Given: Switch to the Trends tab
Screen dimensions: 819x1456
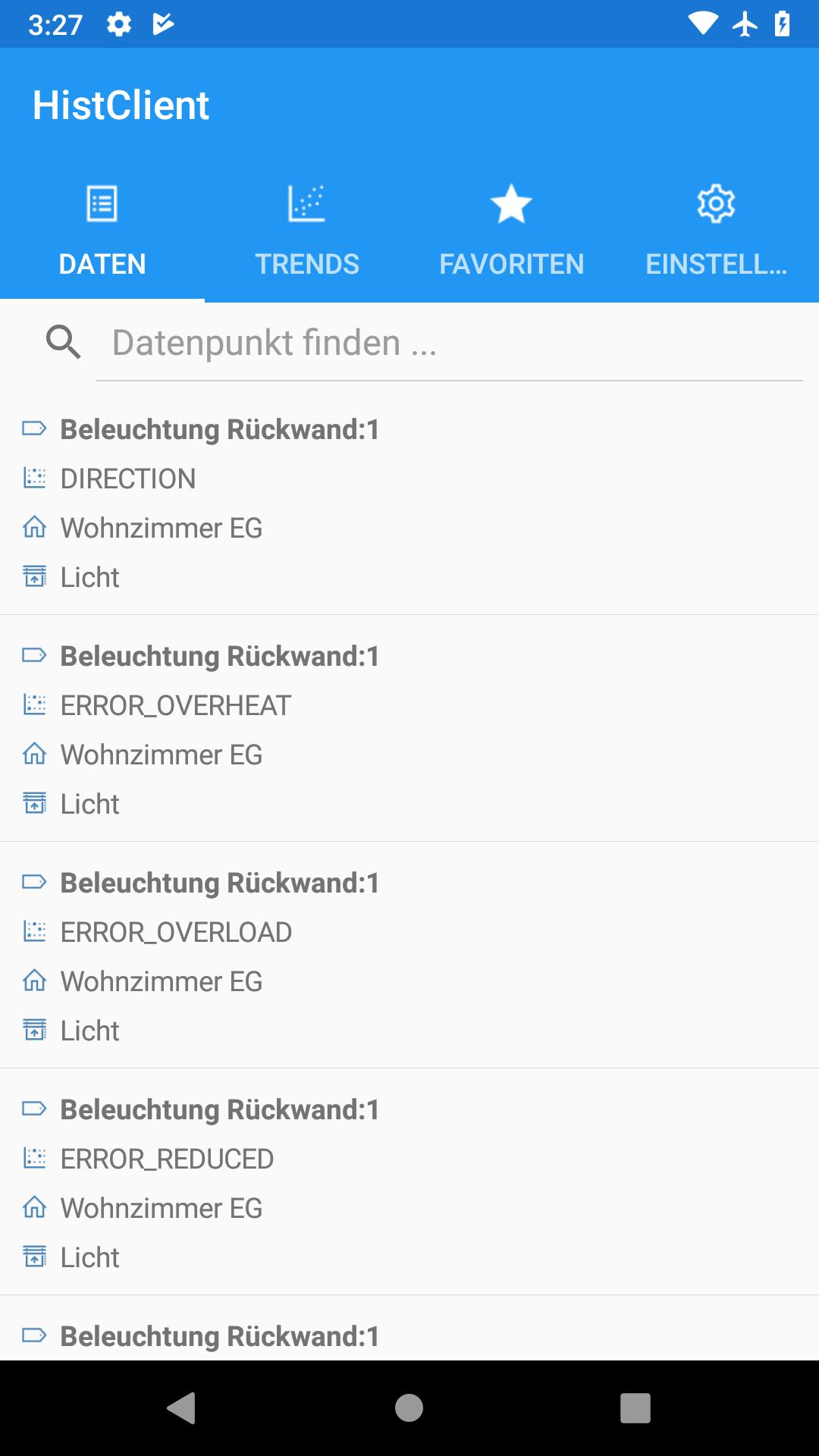Looking at the screenshot, I should (x=307, y=231).
